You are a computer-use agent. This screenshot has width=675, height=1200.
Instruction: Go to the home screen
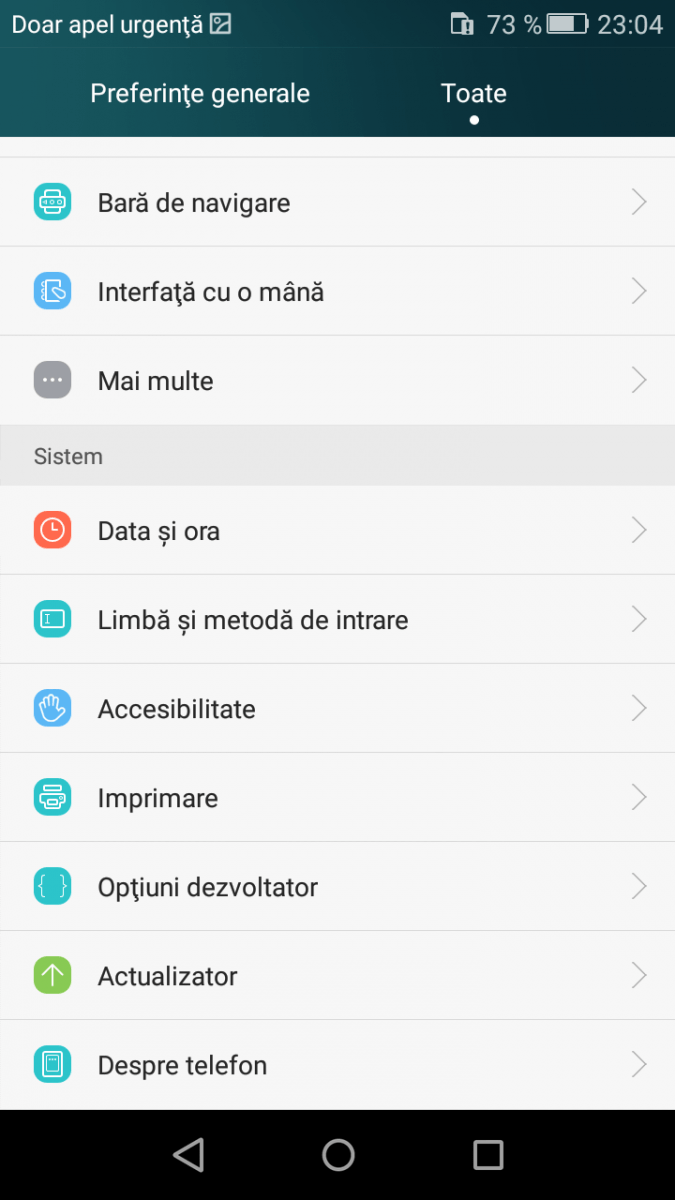click(x=338, y=1155)
